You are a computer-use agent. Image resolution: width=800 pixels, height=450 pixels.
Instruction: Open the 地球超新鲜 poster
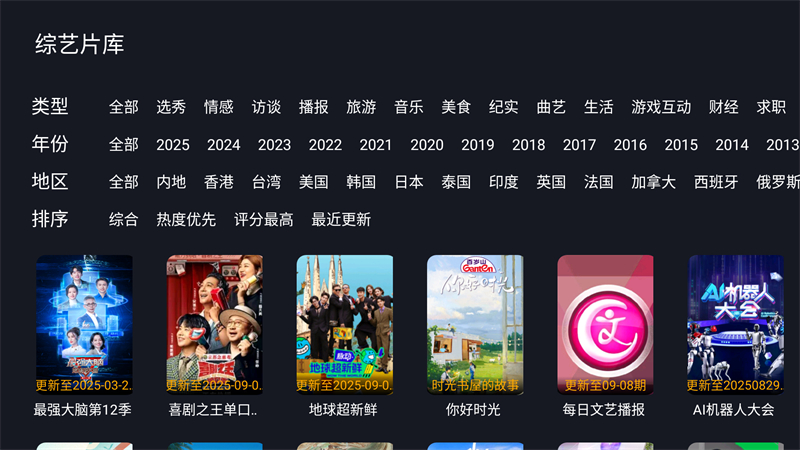tap(344, 325)
